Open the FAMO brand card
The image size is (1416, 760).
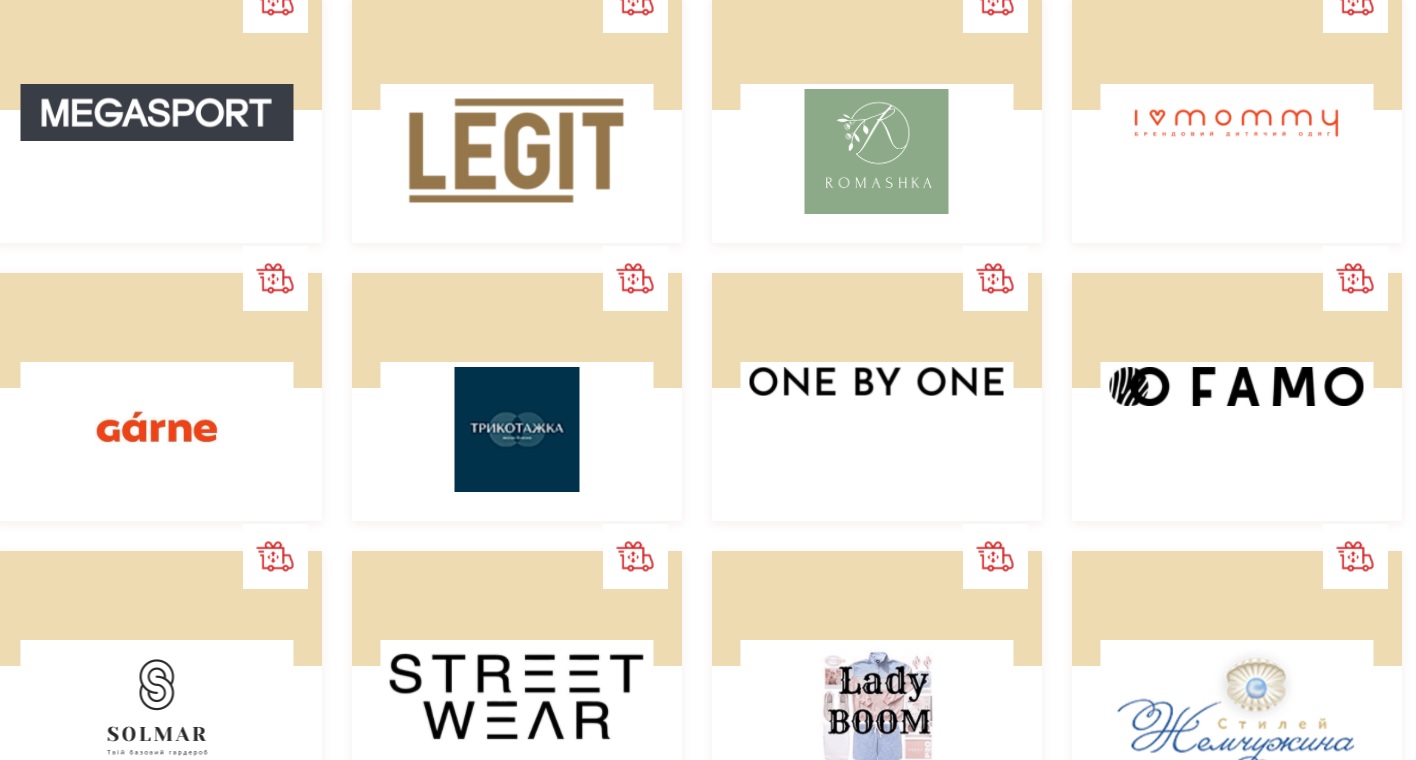coord(1236,387)
